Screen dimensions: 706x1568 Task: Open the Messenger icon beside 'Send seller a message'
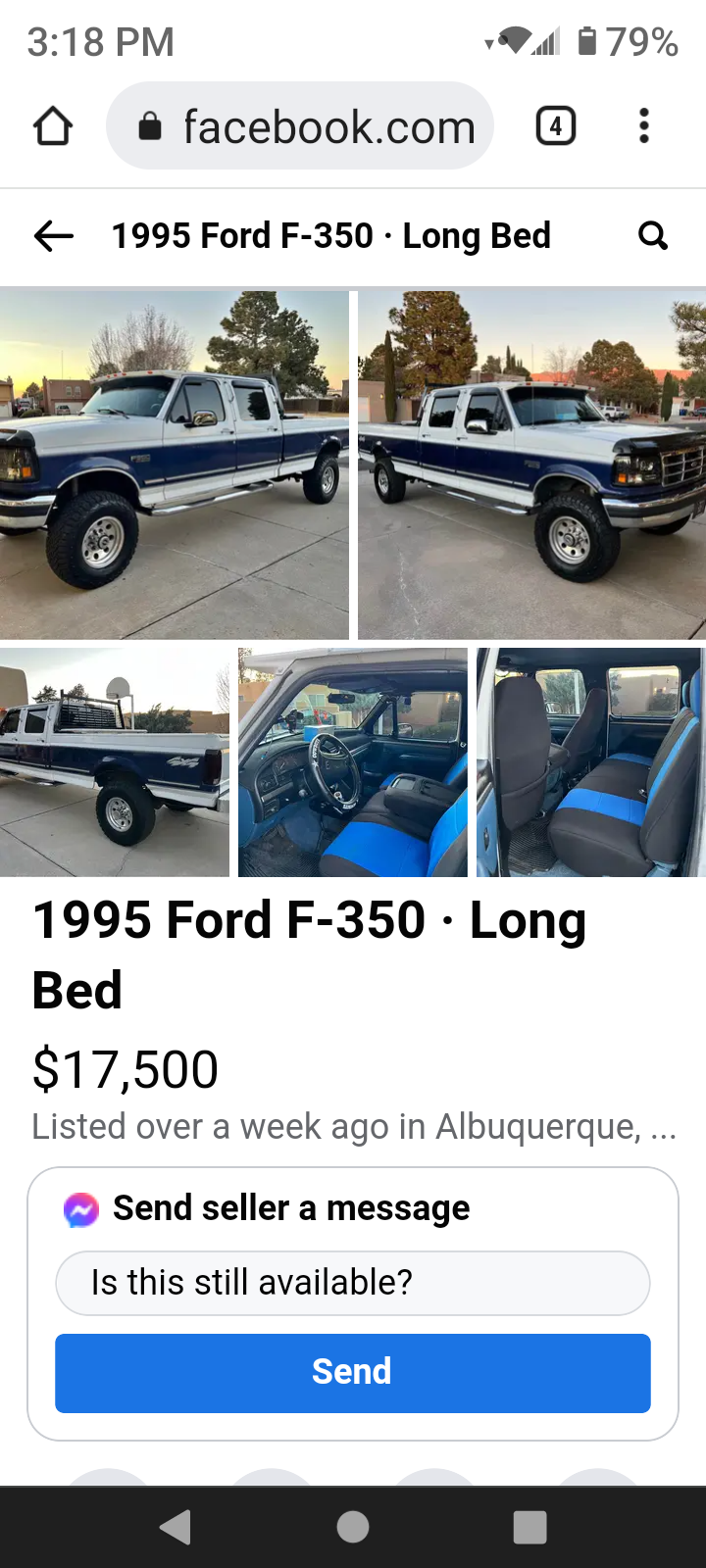pos(80,1208)
